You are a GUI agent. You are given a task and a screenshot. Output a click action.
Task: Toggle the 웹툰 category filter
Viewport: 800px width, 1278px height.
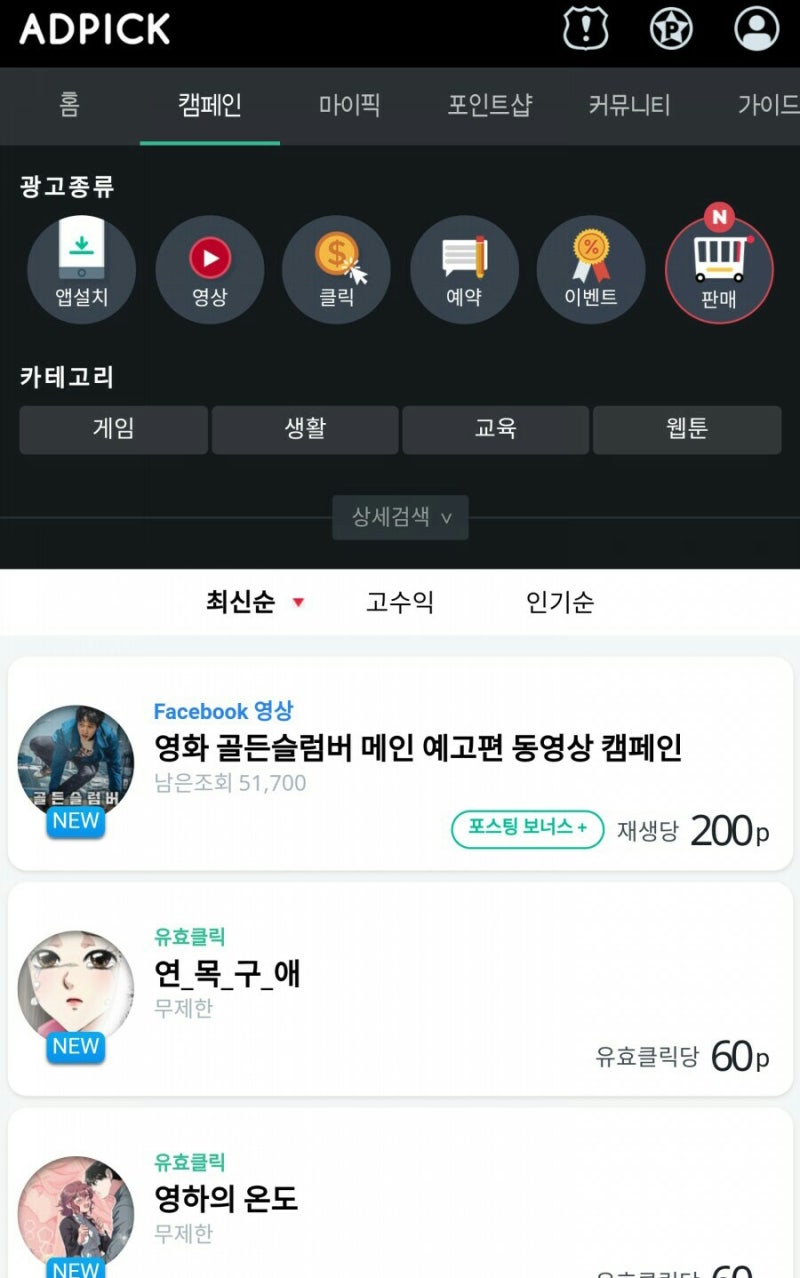tap(688, 429)
